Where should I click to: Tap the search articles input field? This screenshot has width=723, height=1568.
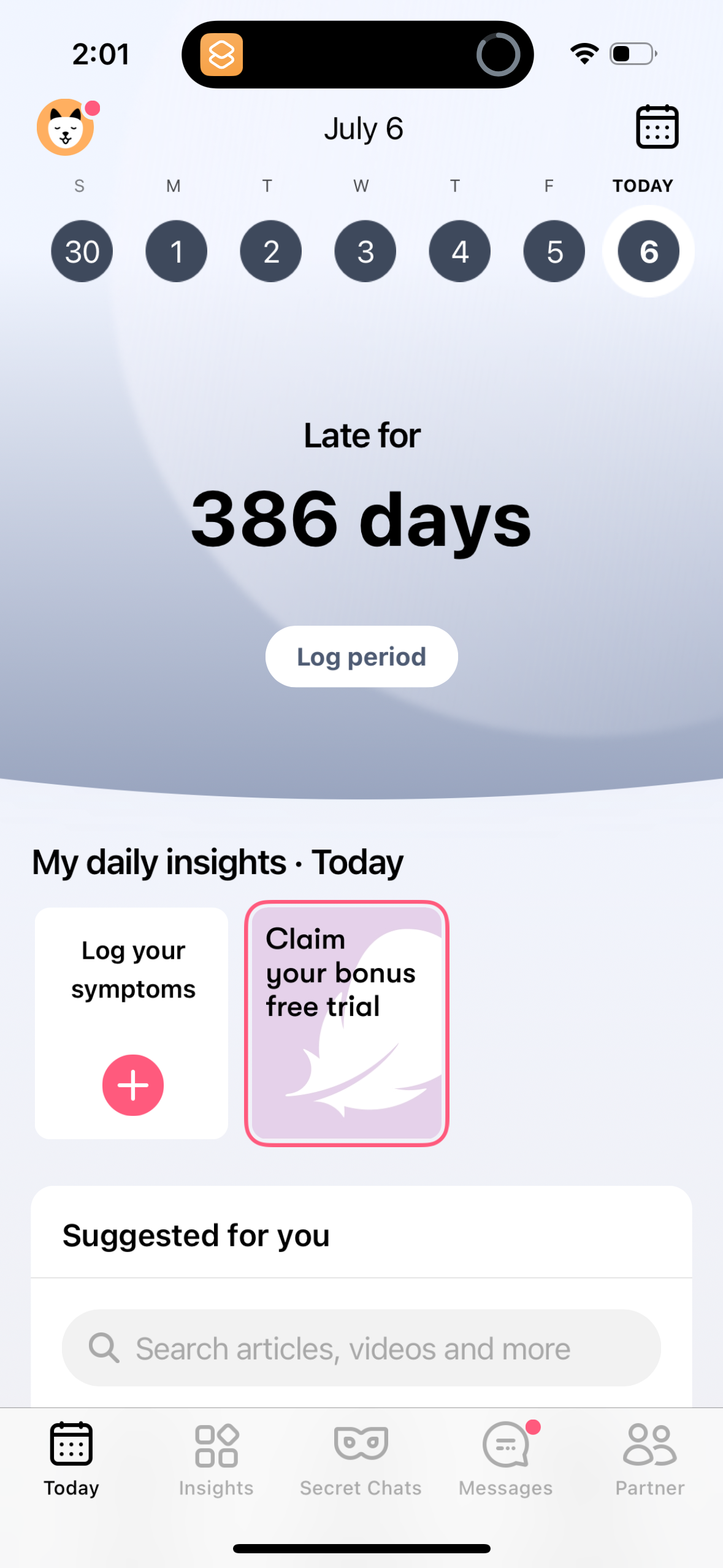[x=361, y=1348]
